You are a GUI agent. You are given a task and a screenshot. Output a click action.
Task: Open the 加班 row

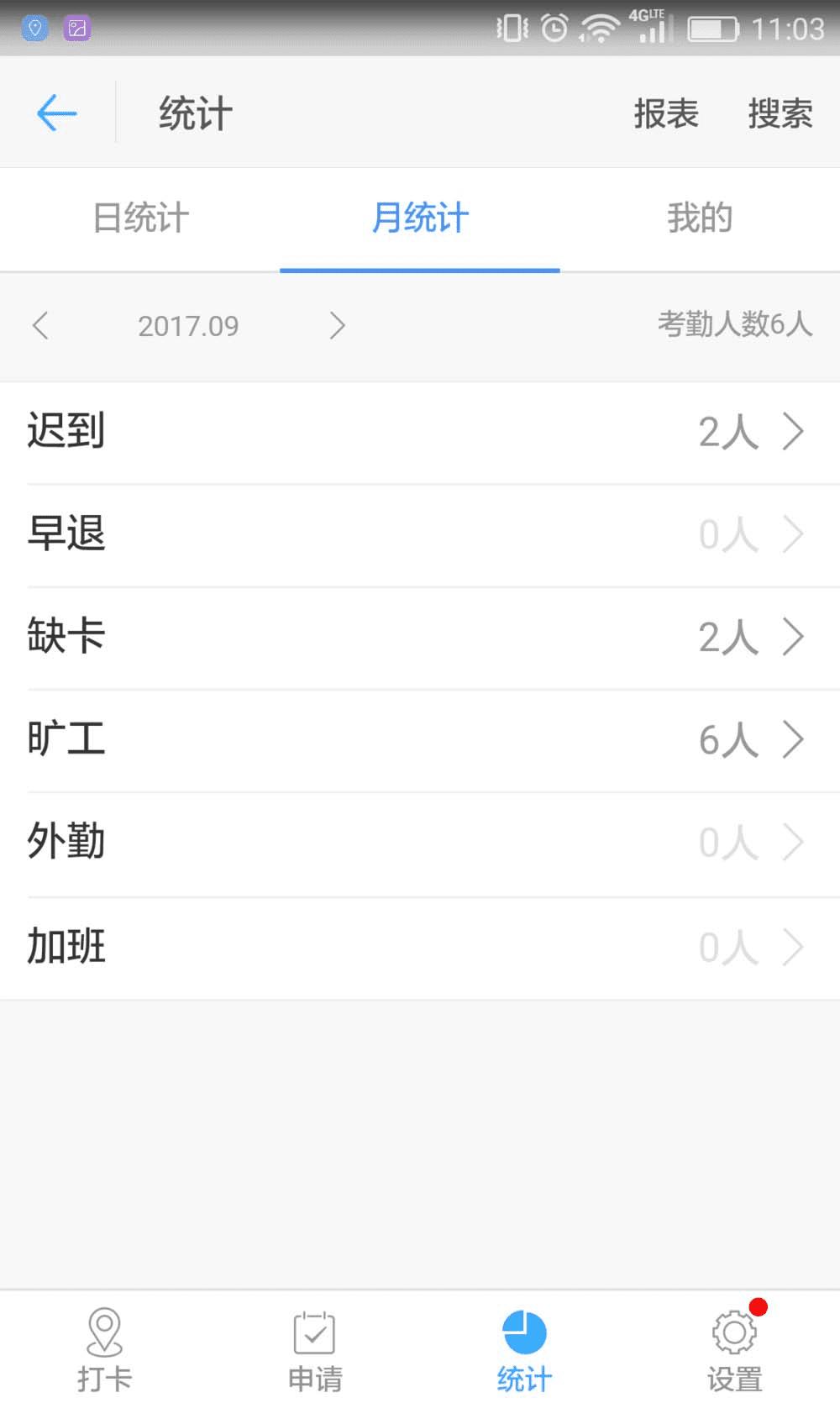[x=420, y=947]
